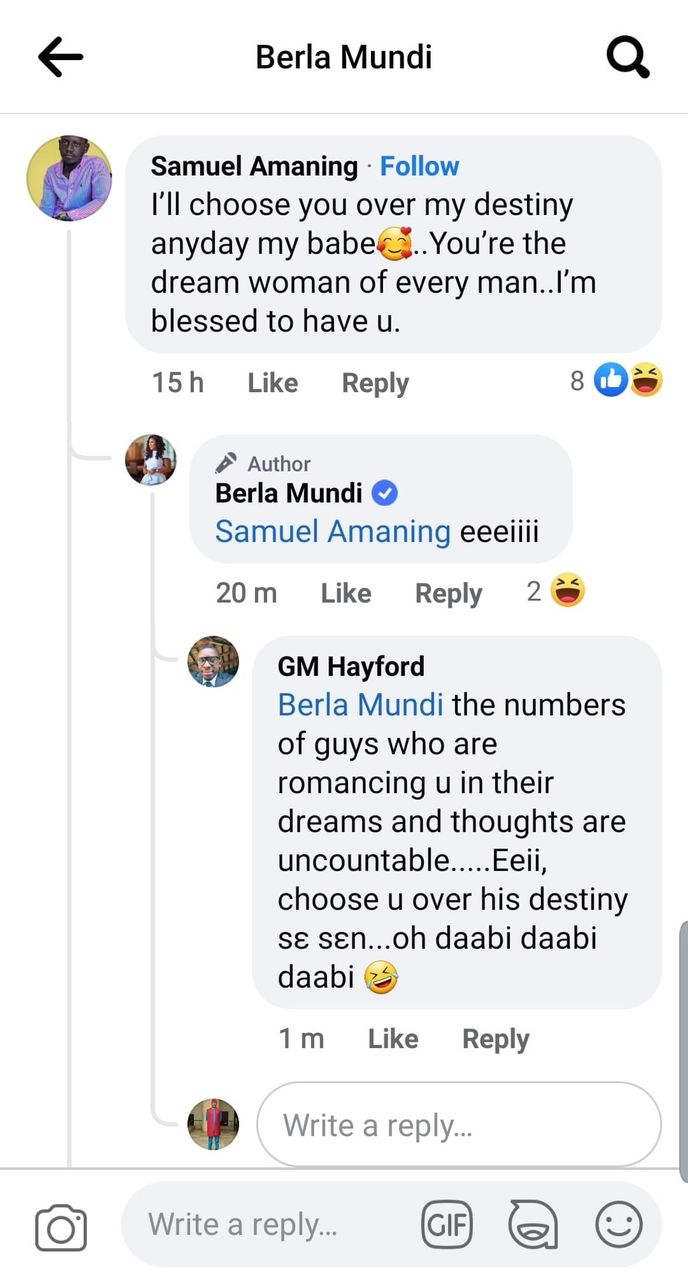Open GM Hayford's profile name
Image resolution: width=688 pixels, height=1280 pixels.
351,666
